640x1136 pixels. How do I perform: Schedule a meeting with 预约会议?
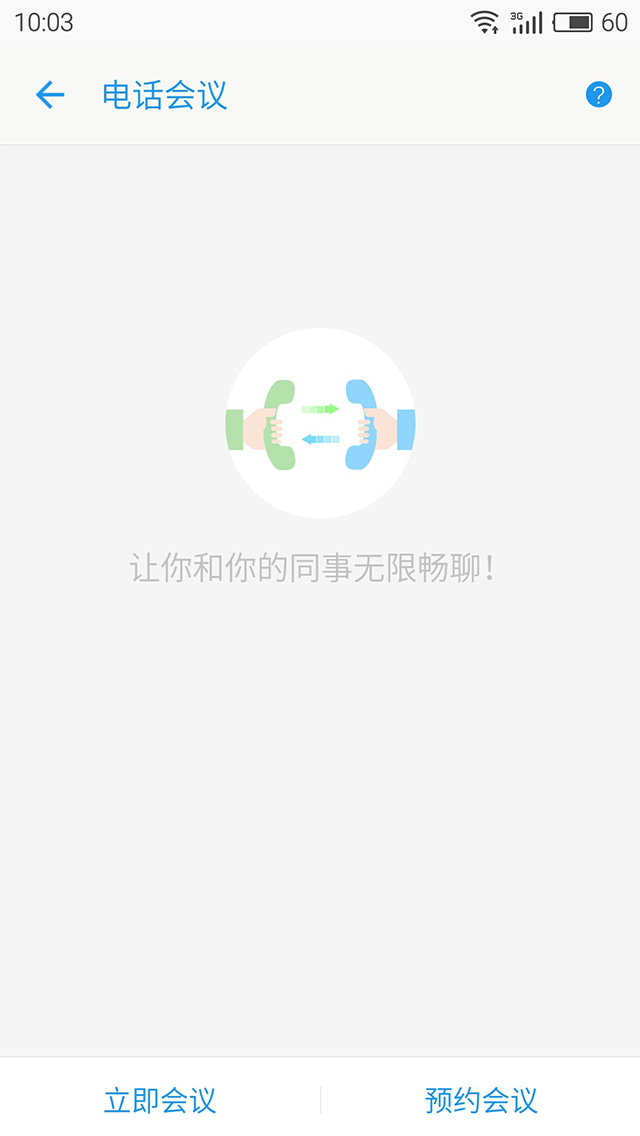click(x=481, y=1100)
